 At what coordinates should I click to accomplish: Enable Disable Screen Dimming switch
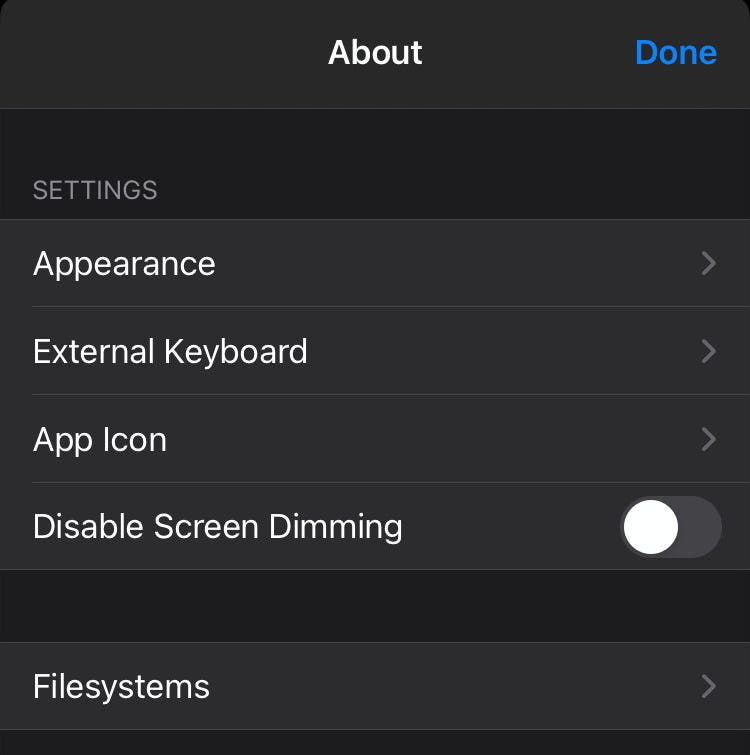click(x=670, y=527)
